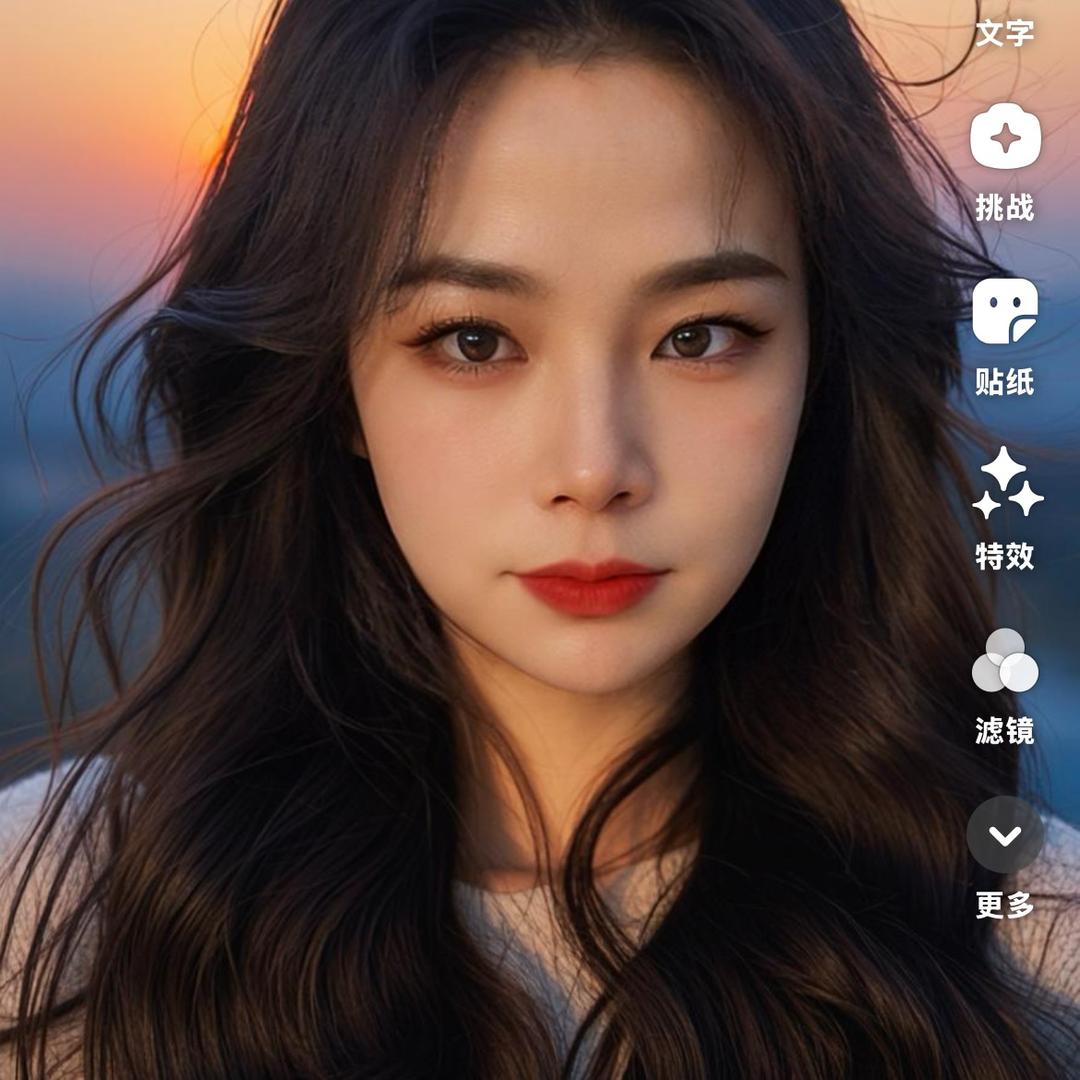This screenshot has height=1080, width=1080.
Task: Choose a filter with 滤镜
Action: click(x=1005, y=661)
